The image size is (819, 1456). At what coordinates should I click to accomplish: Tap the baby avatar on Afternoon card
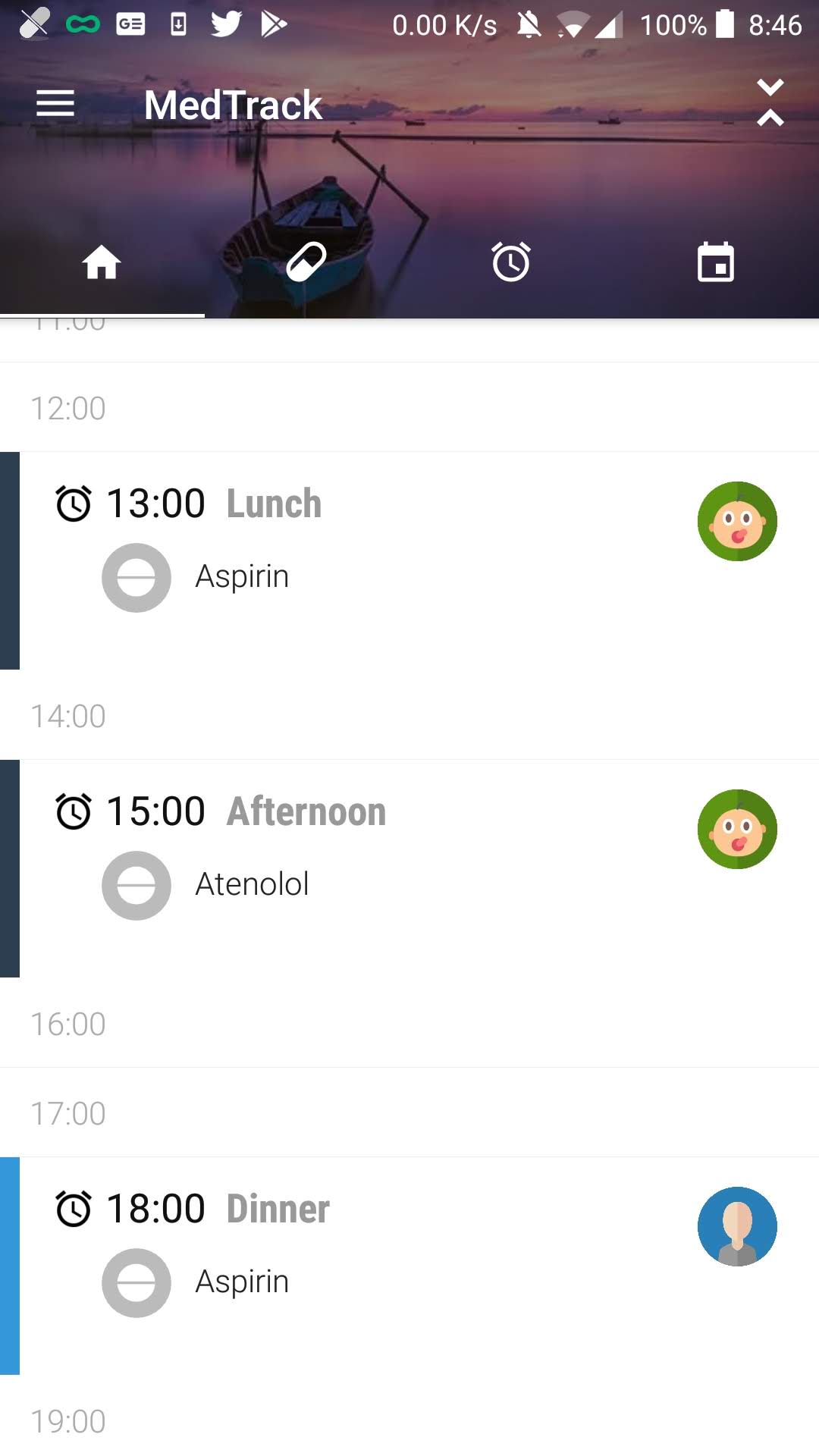(737, 829)
